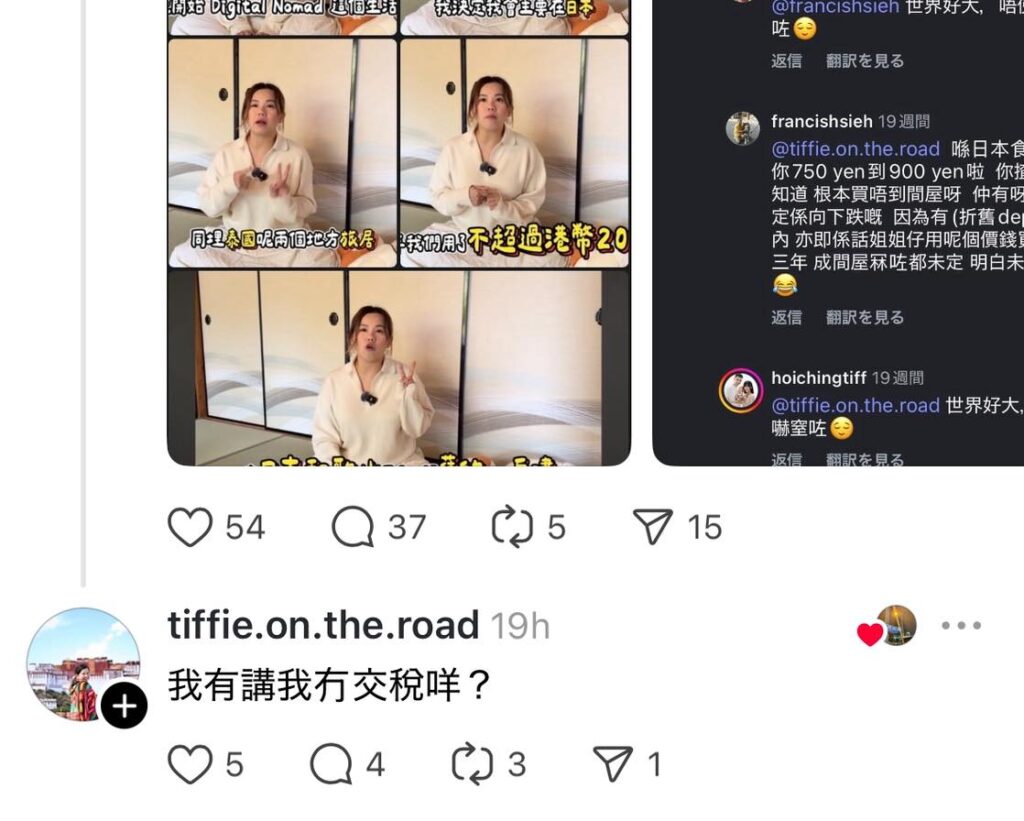The width and height of the screenshot is (1024, 821).
Task: View who liked the reply via heart avatar
Action: click(888, 627)
